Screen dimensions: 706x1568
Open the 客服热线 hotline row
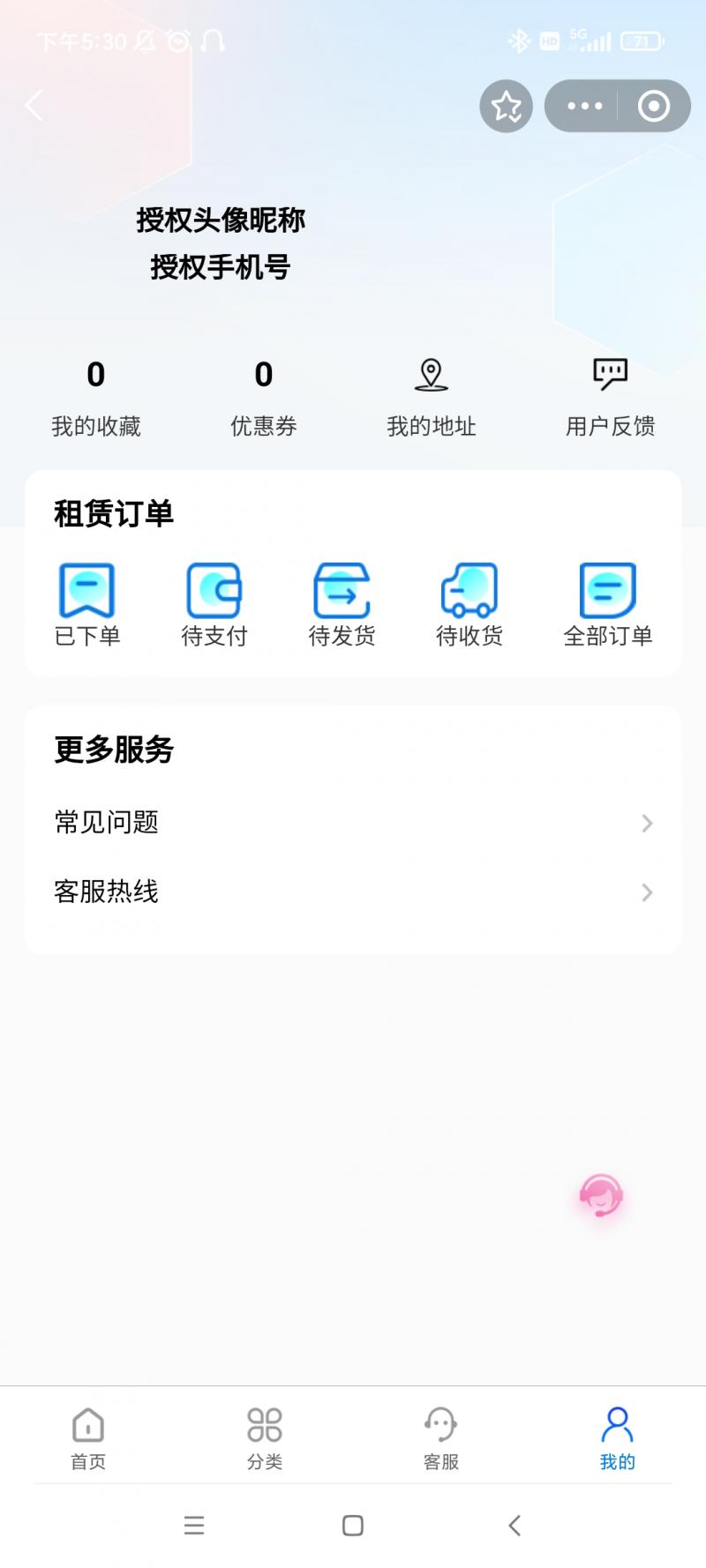coord(353,892)
